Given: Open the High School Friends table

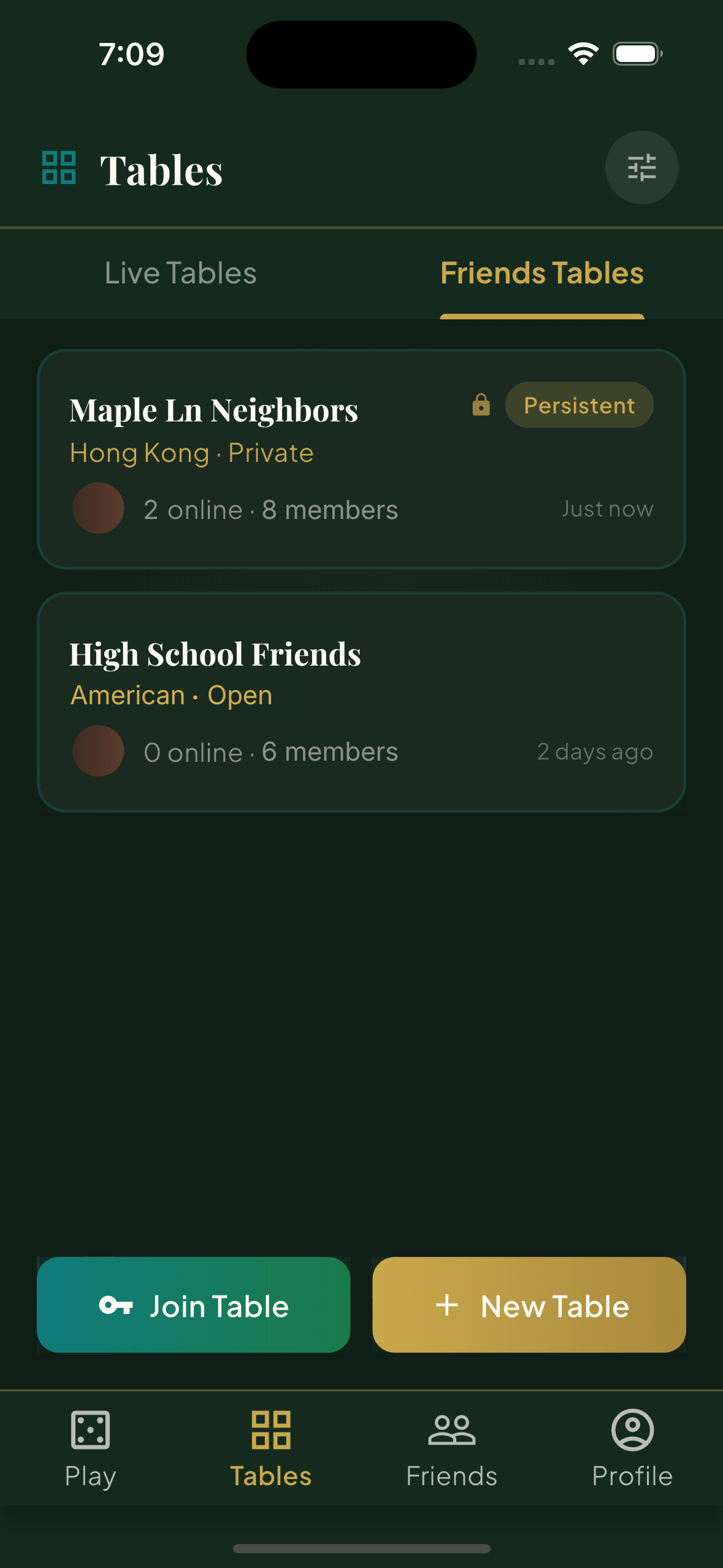Looking at the screenshot, I should (361, 702).
